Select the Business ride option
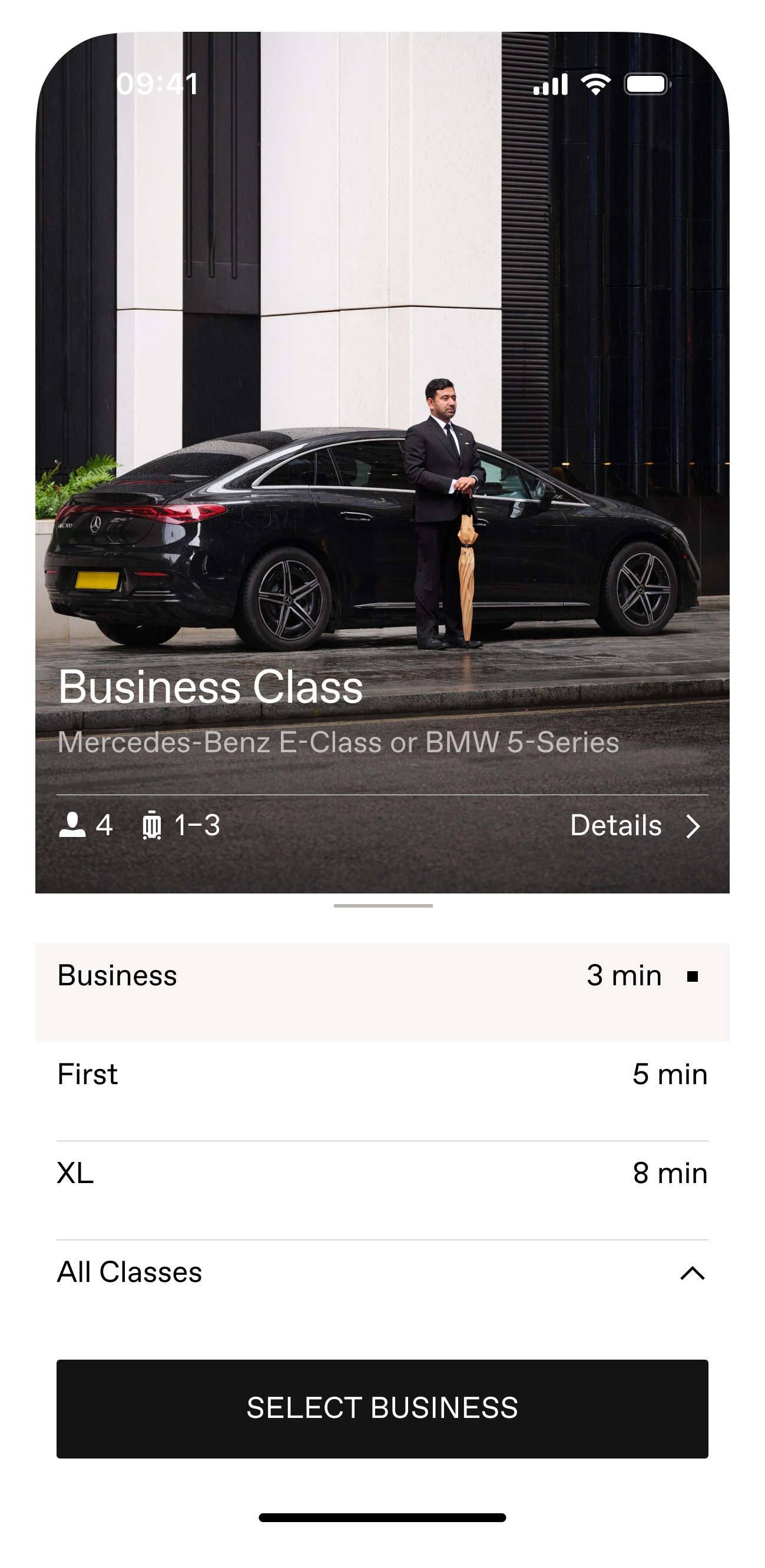 [383, 976]
